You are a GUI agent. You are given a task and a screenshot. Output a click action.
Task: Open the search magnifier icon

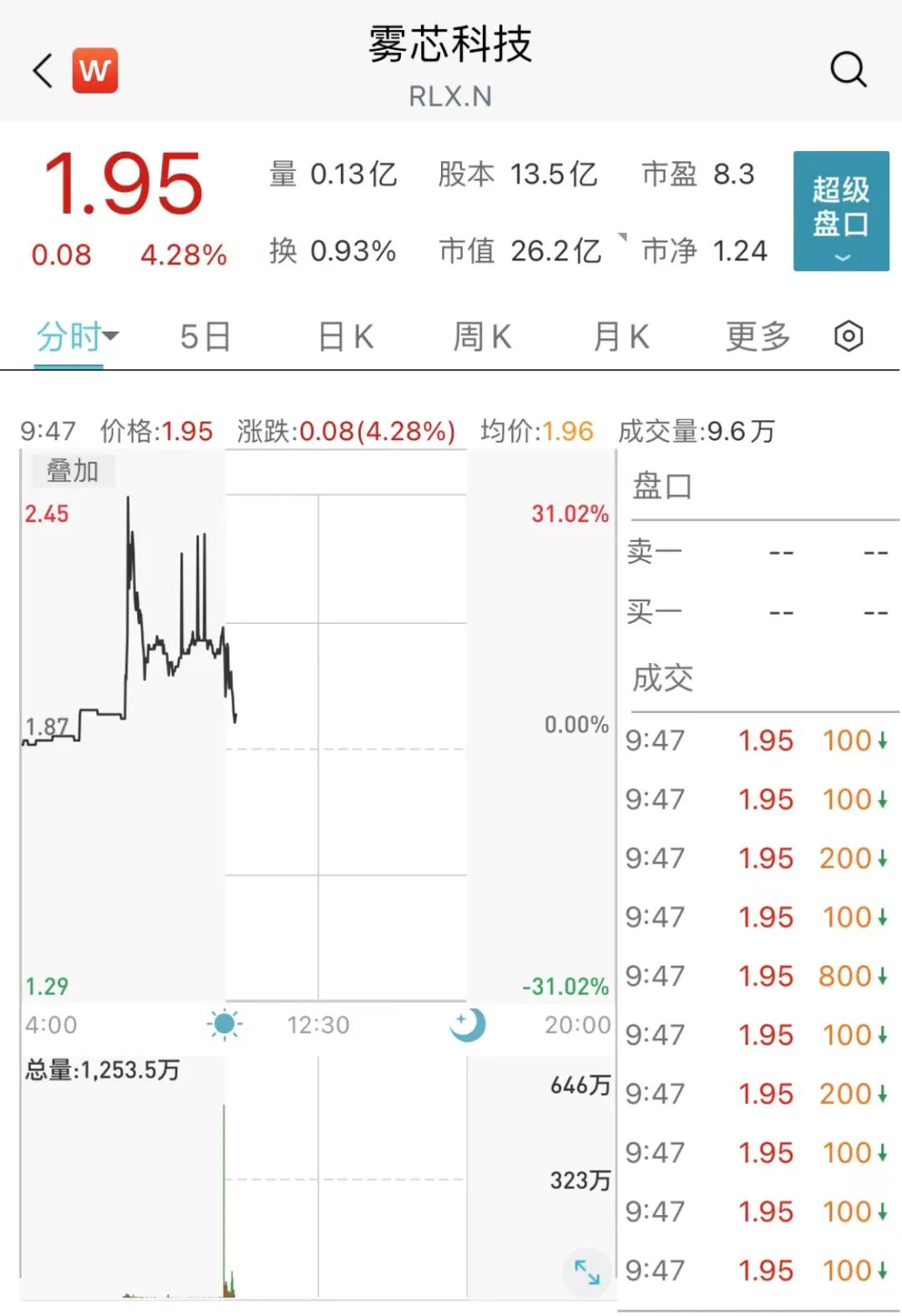pyautogui.click(x=848, y=70)
